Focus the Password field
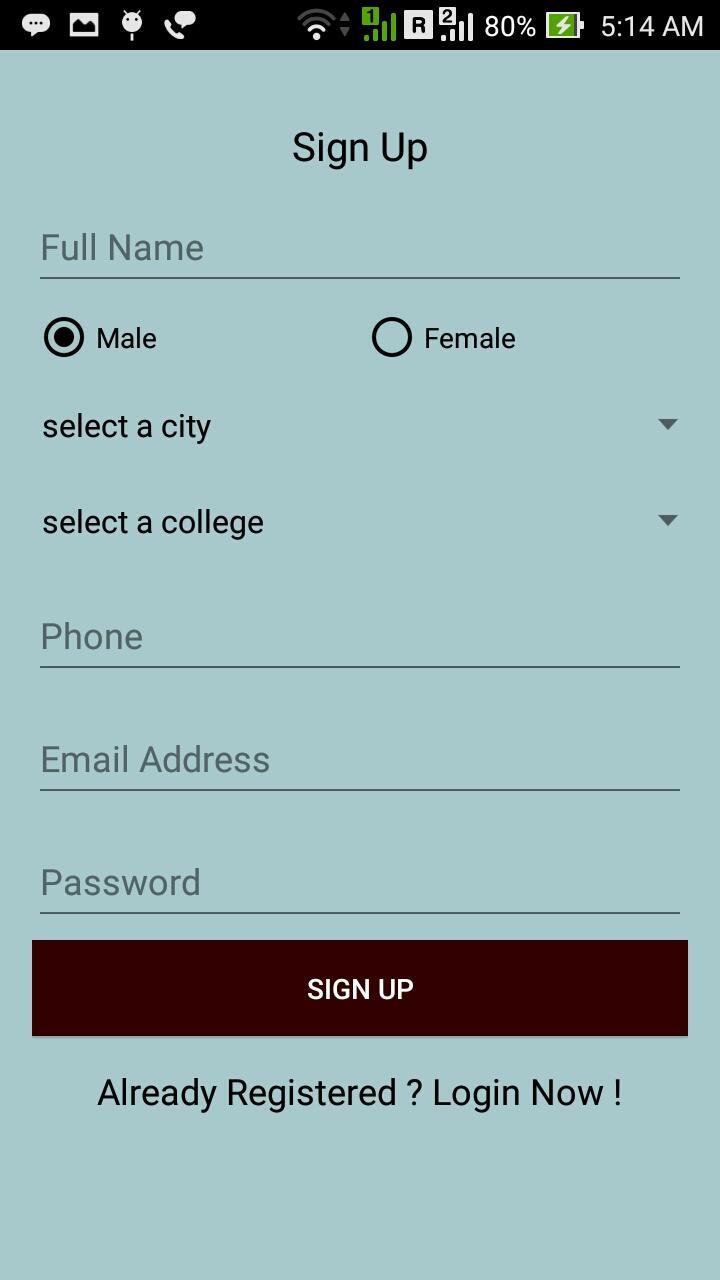Screen dimensions: 720x1280 click(x=360, y=883)
